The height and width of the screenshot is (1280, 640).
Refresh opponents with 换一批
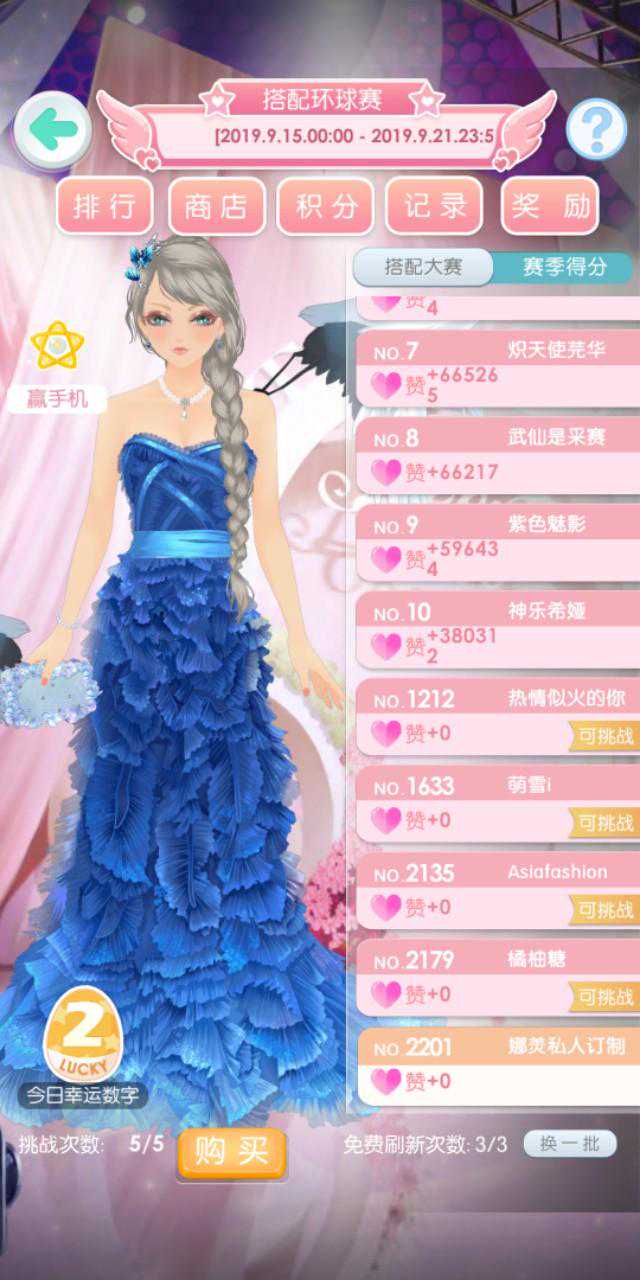[569, 1144]
